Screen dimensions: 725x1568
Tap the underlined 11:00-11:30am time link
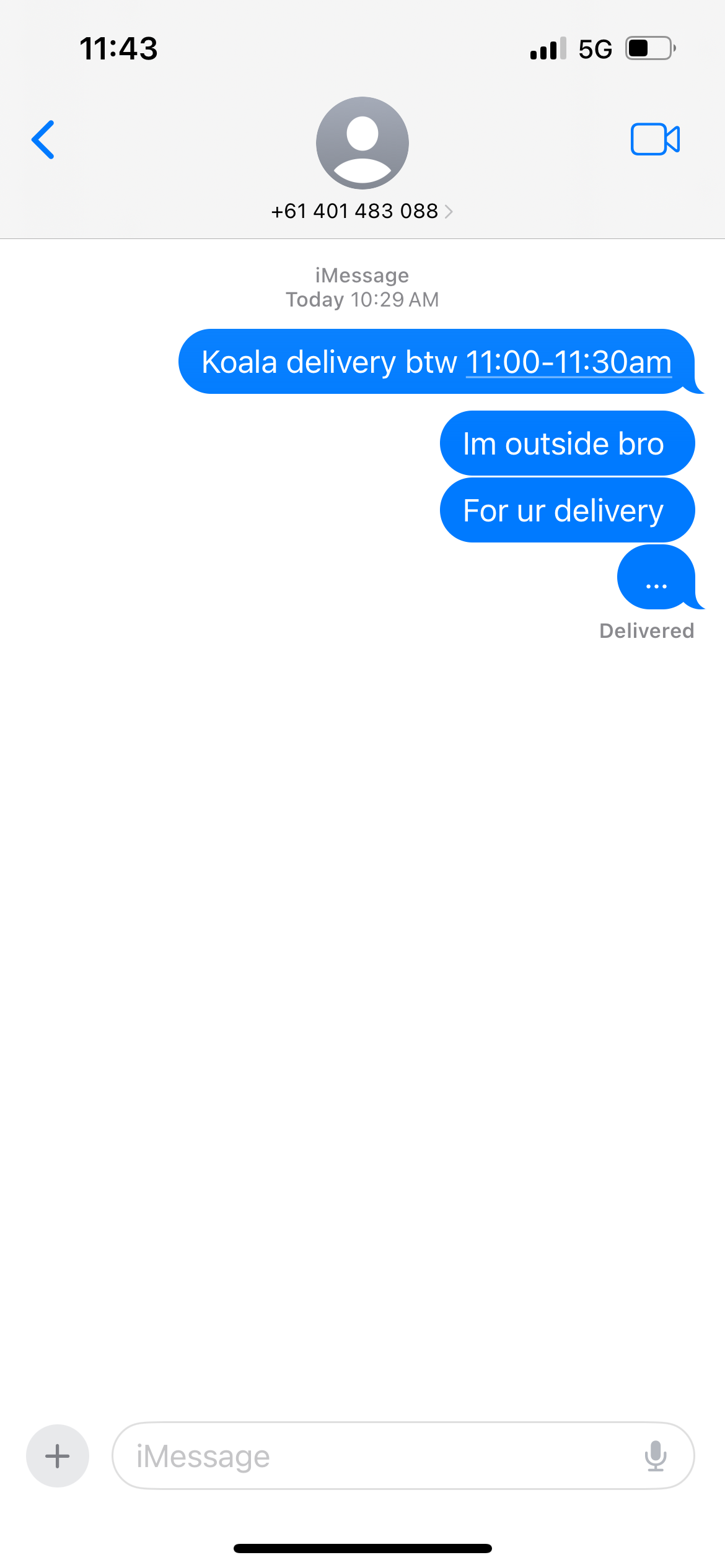(x=568, y=362)
